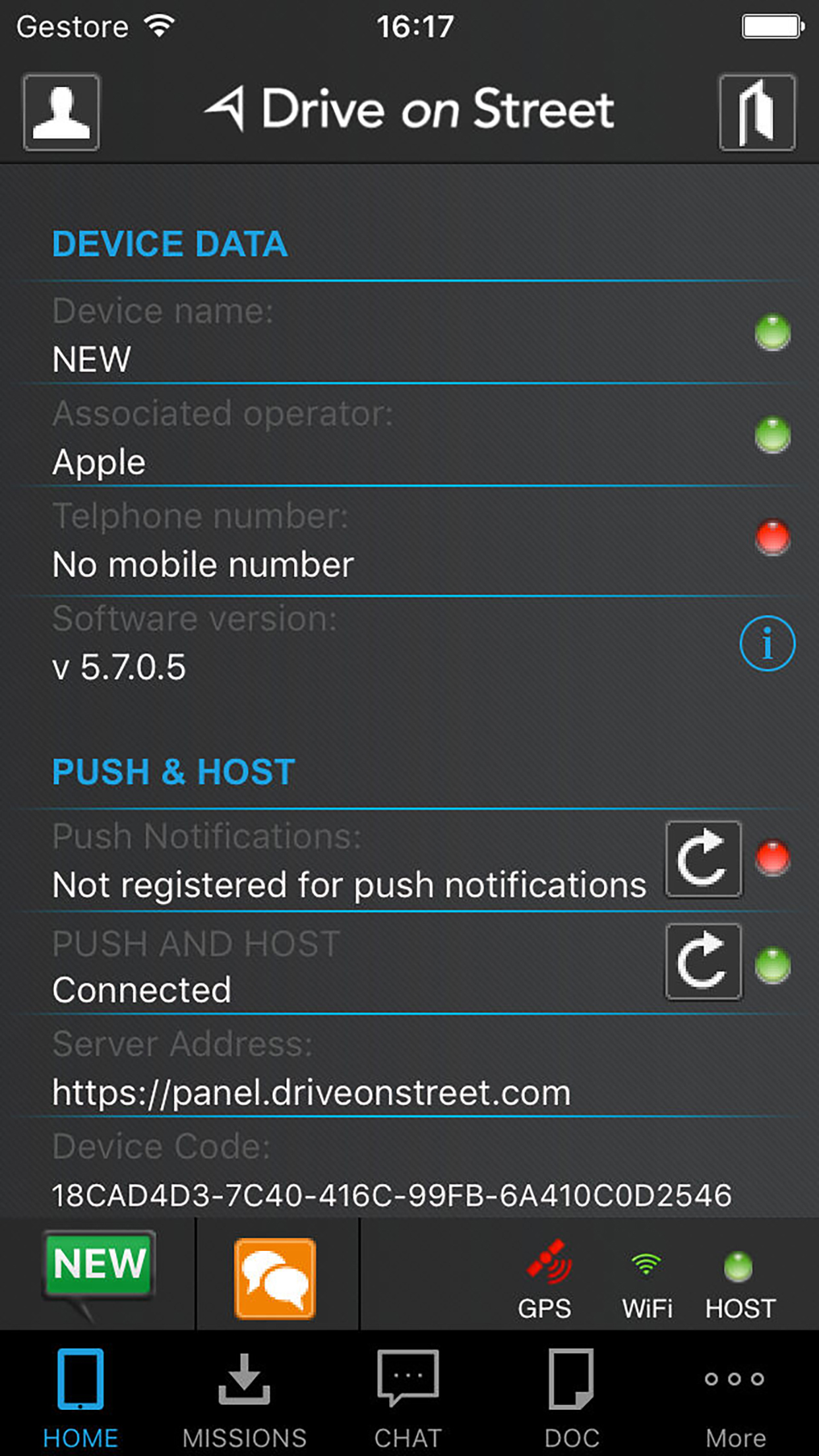Check GPS satellite status icon
The width and height of the screenshot is (819, 1456).
pos(547,1263)
